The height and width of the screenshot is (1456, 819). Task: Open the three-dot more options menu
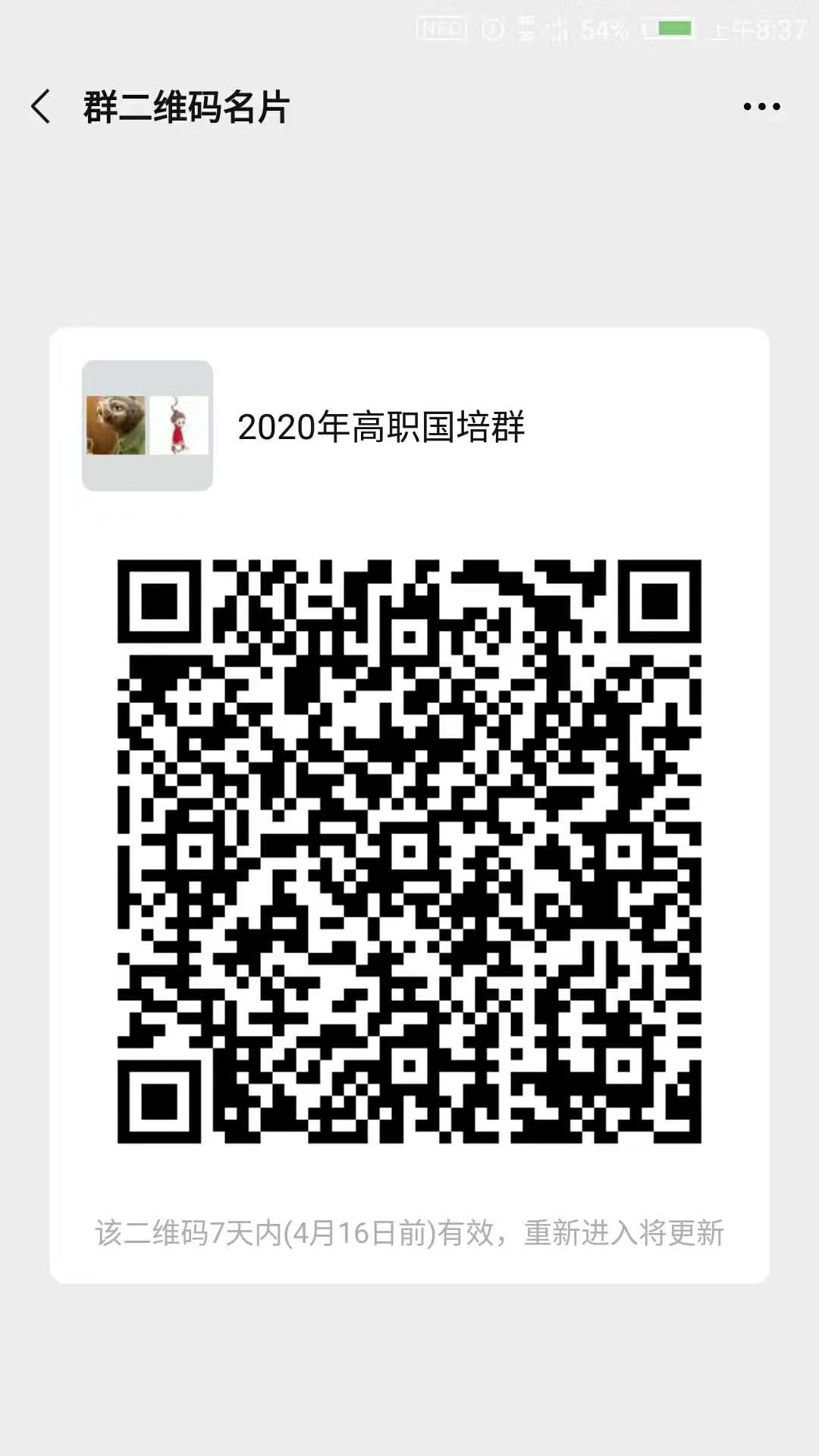761,107
